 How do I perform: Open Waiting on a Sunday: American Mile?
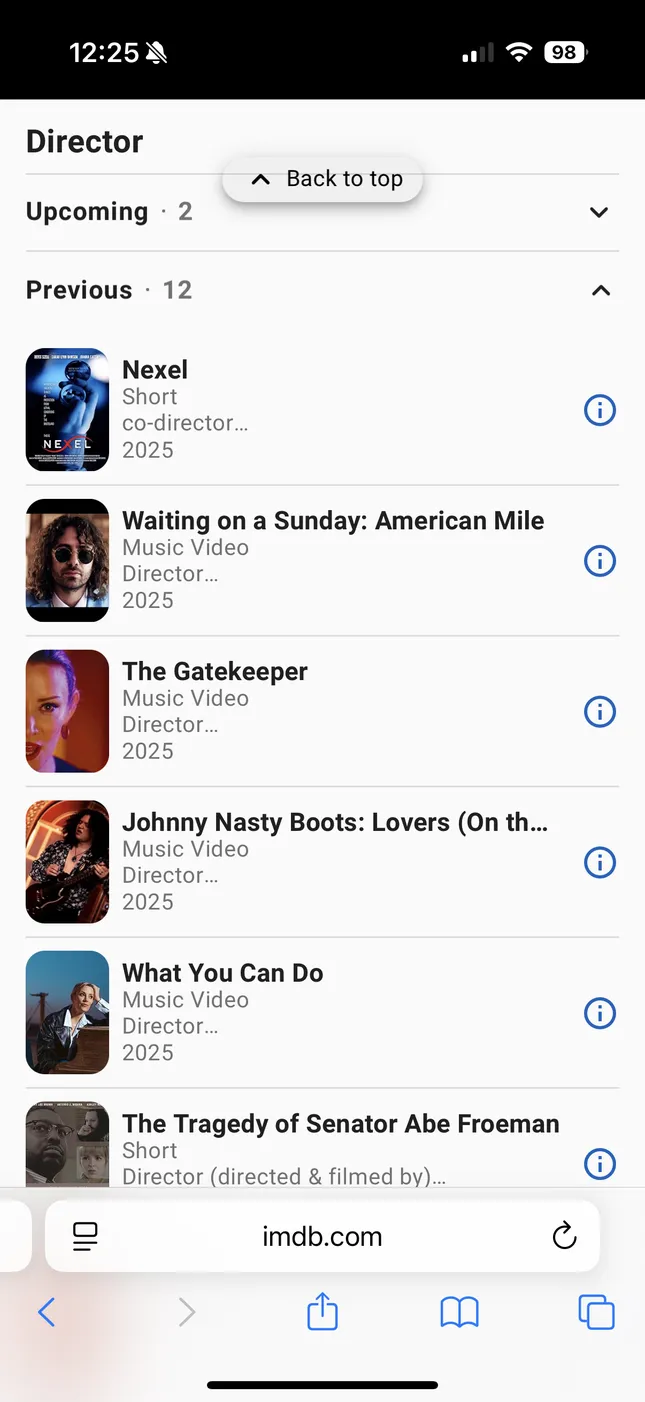(333, 521)
